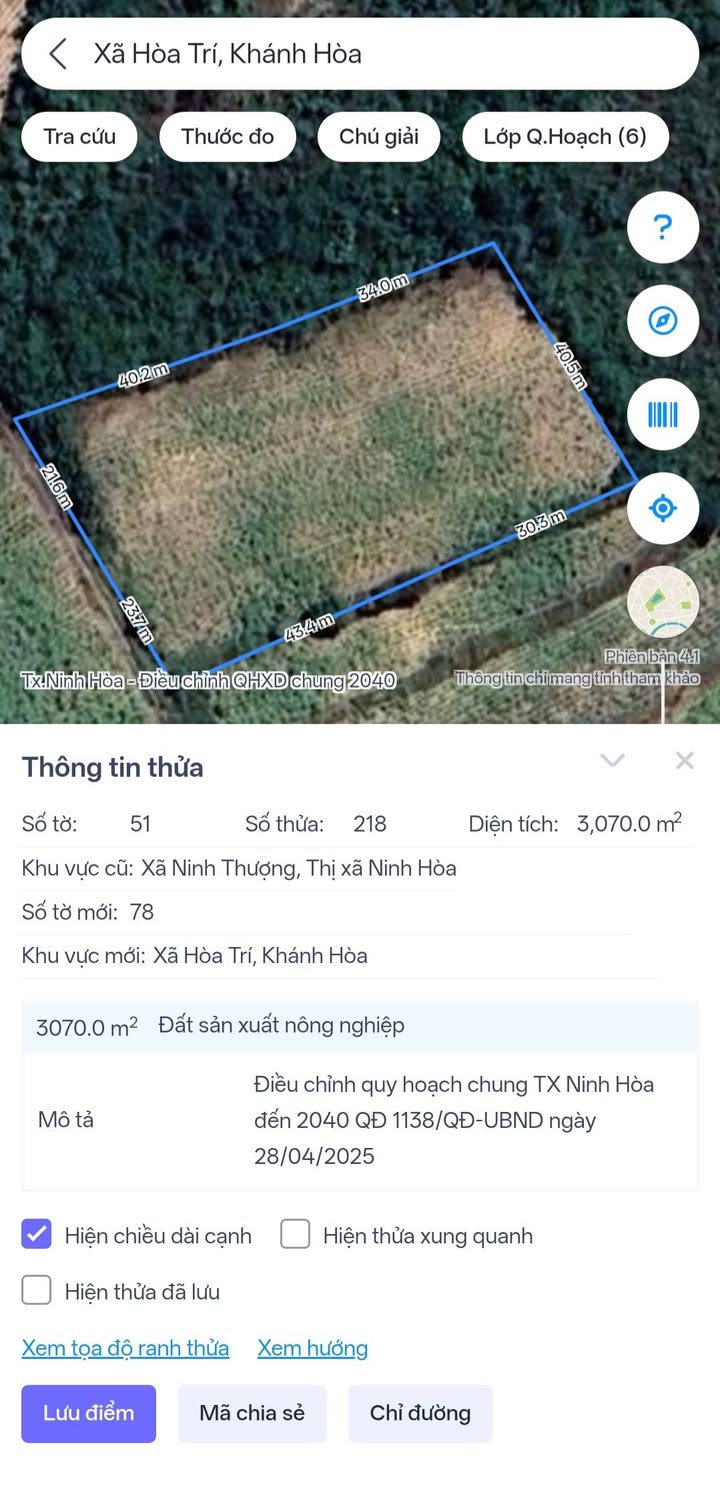The image size is (720, 1499).
Task: Enable Hiện thửa xung quanh checkbox
Action: (295, 1235)
